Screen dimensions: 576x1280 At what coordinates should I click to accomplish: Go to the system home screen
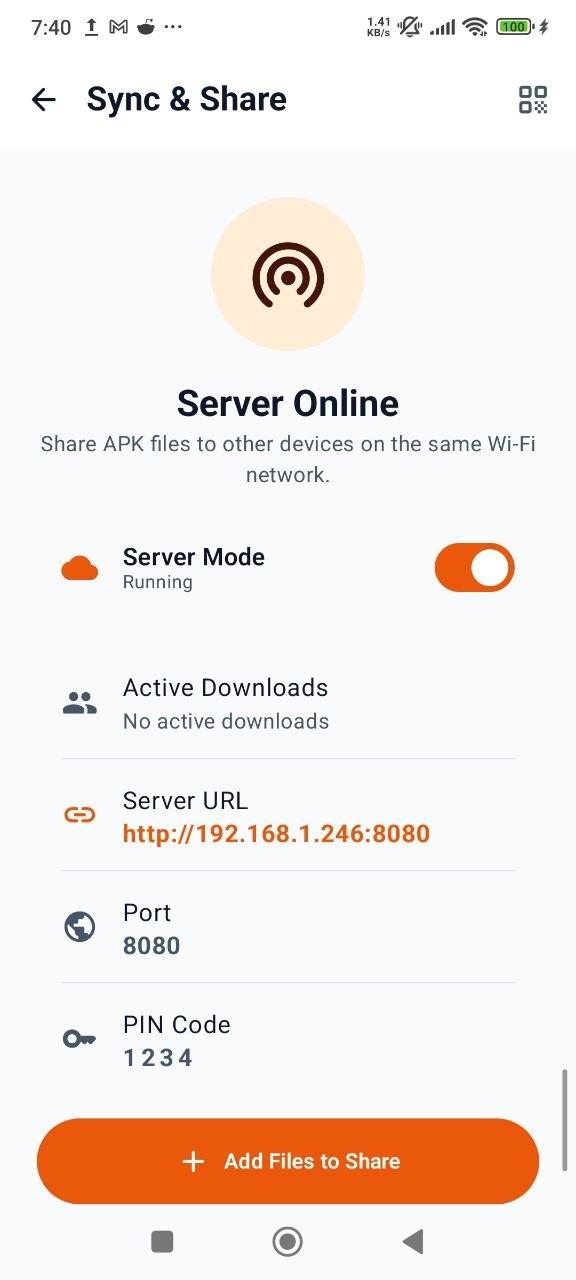pos(288,1242)
